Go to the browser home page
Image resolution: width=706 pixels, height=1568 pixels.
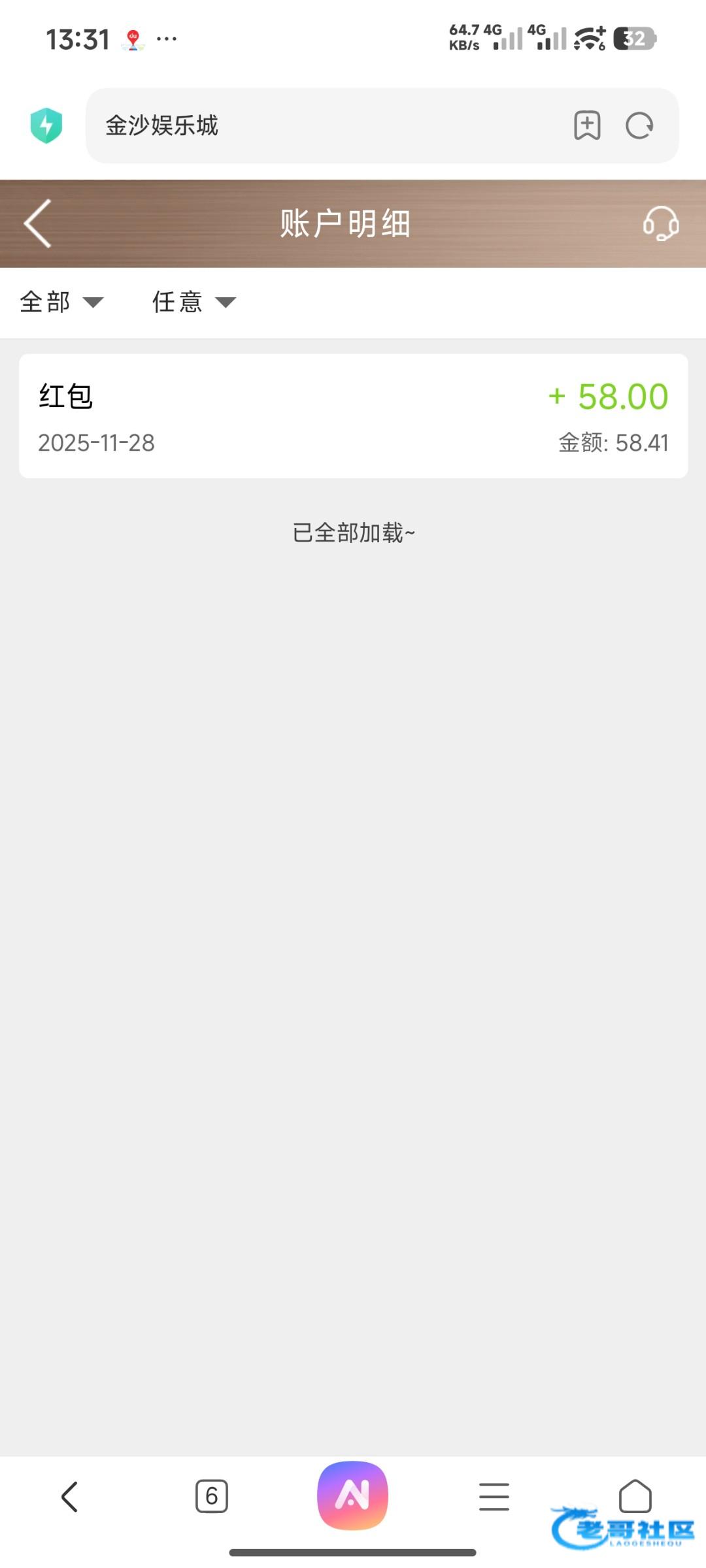coord(635,1495)
